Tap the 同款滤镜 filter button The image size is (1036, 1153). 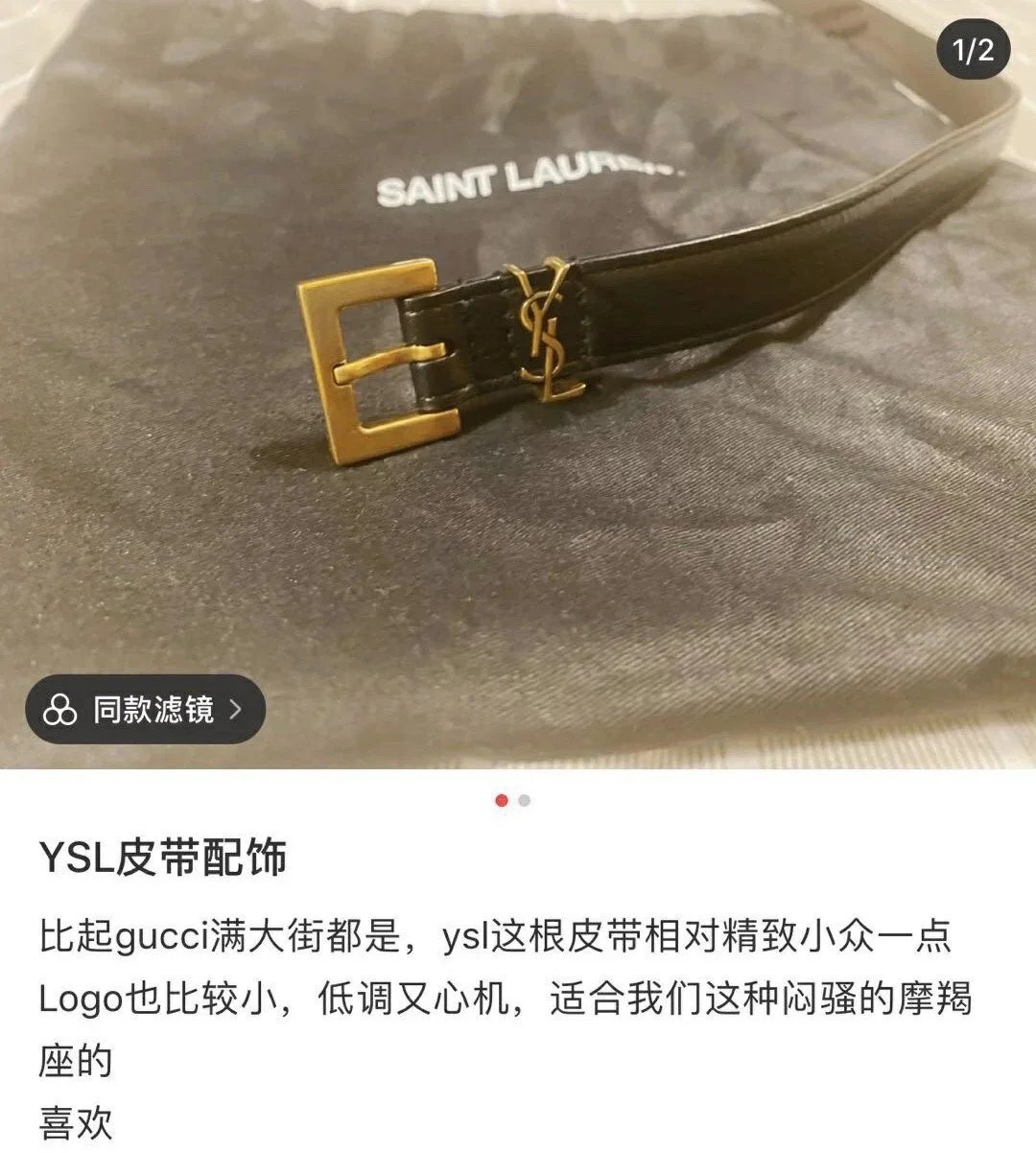click(x=145, y=710)
